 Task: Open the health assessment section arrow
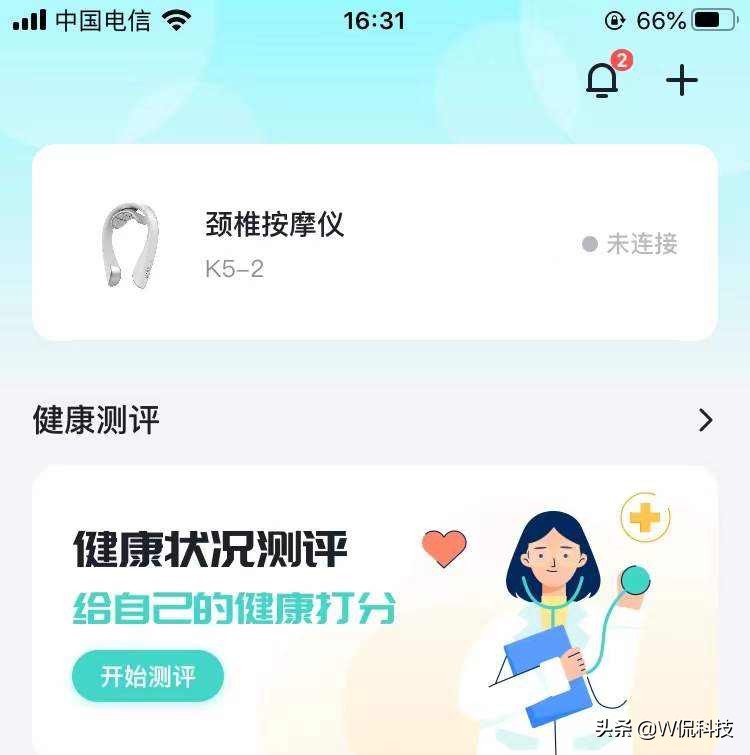(704, 419)
